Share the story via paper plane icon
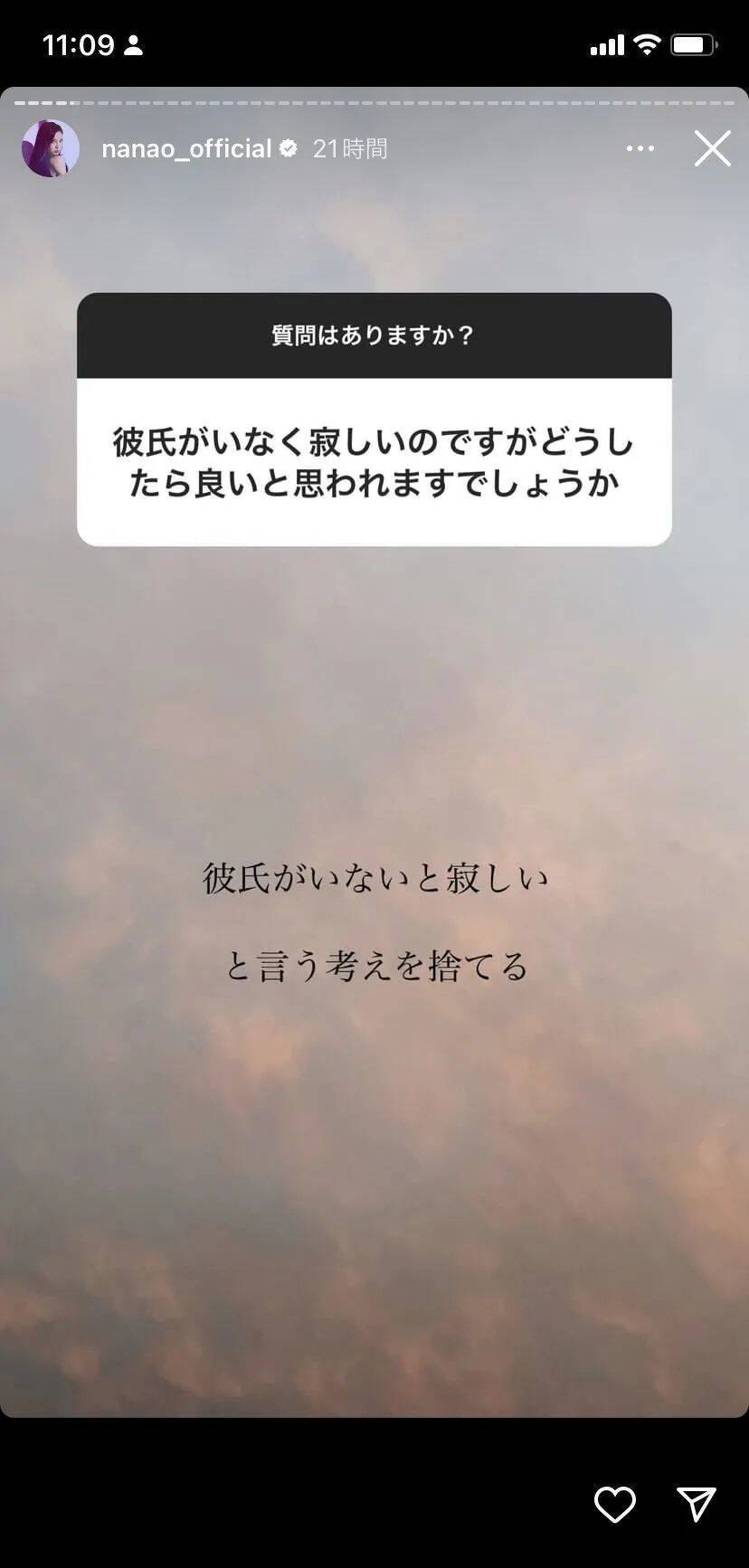 (697, 1505)
